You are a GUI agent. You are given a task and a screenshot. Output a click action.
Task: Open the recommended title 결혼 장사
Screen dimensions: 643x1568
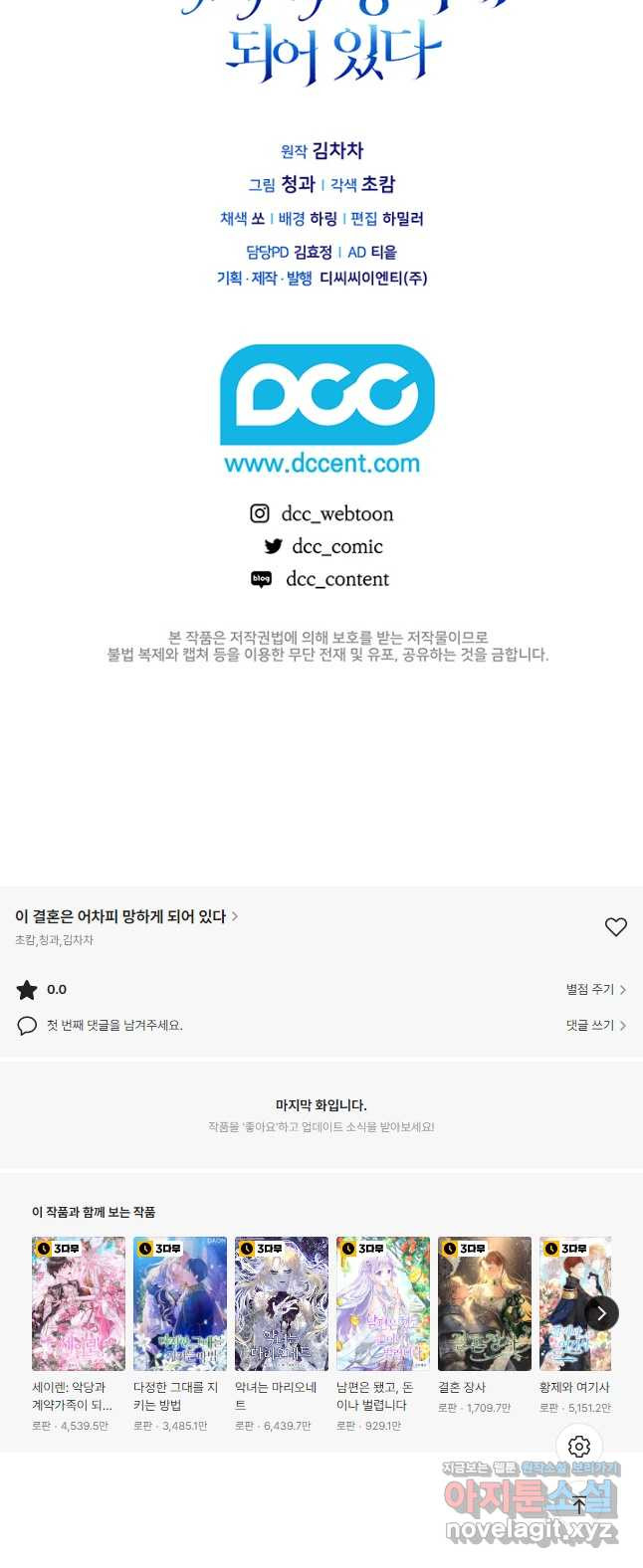point(485,1303)
